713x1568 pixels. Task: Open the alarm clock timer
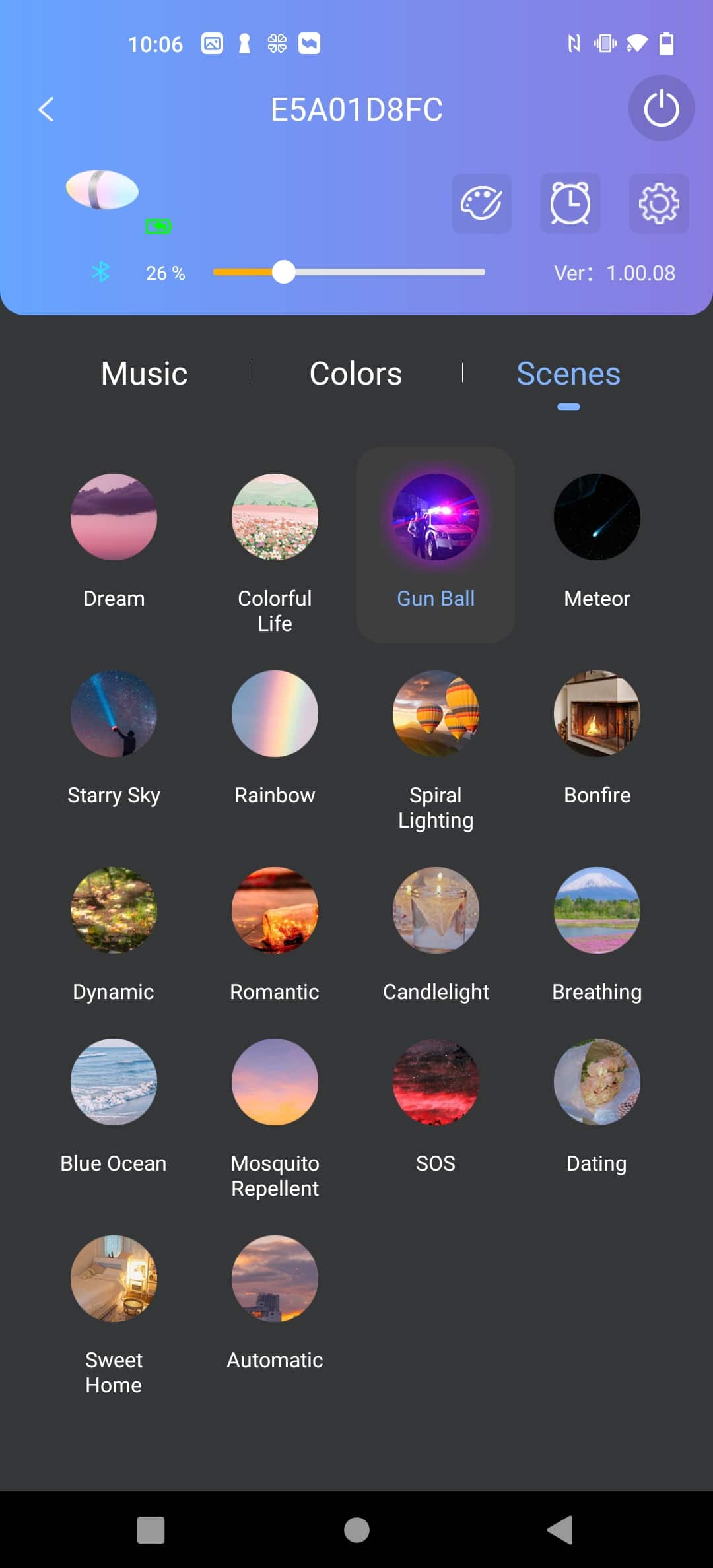click(570, 203)
